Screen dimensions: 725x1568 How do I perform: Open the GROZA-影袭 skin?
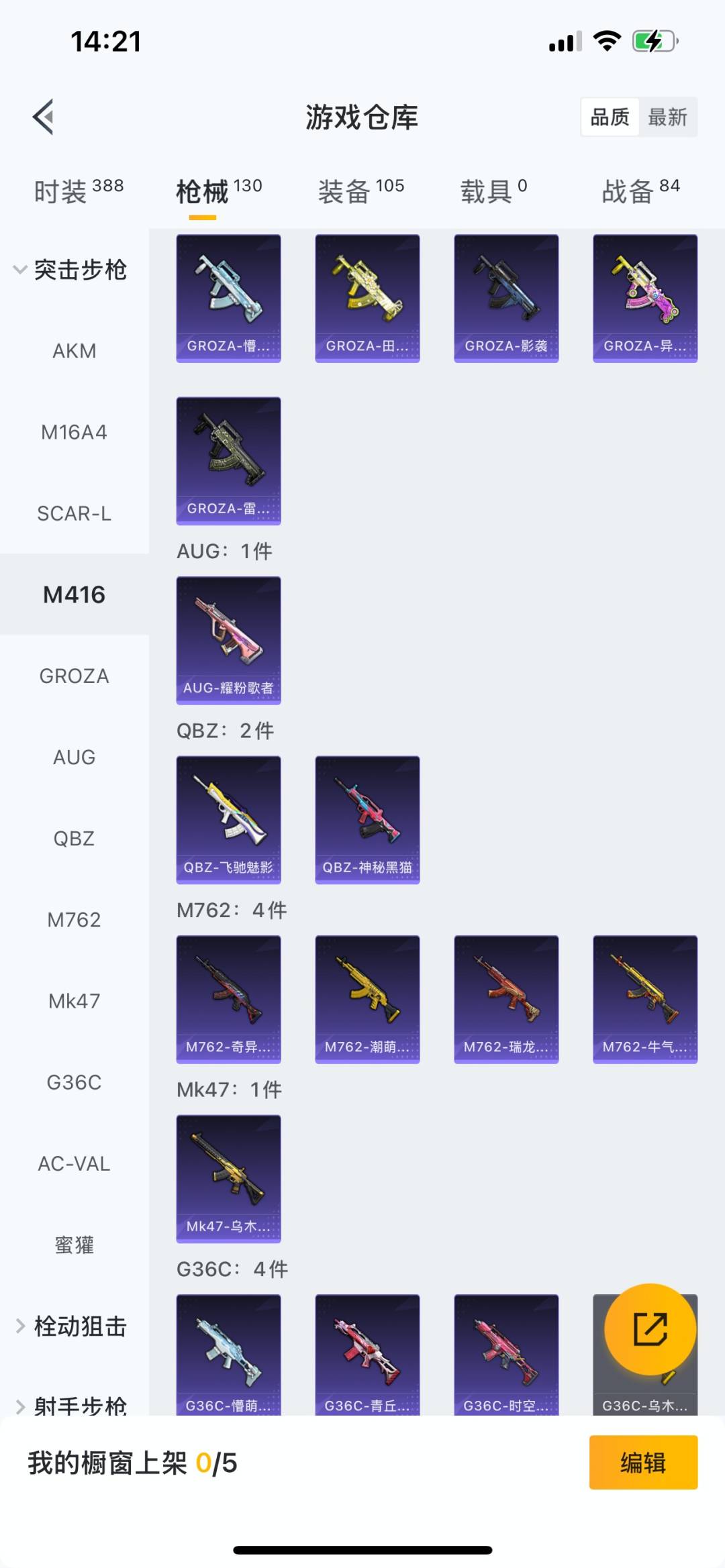pyautogui.click(x=506, y=299)
